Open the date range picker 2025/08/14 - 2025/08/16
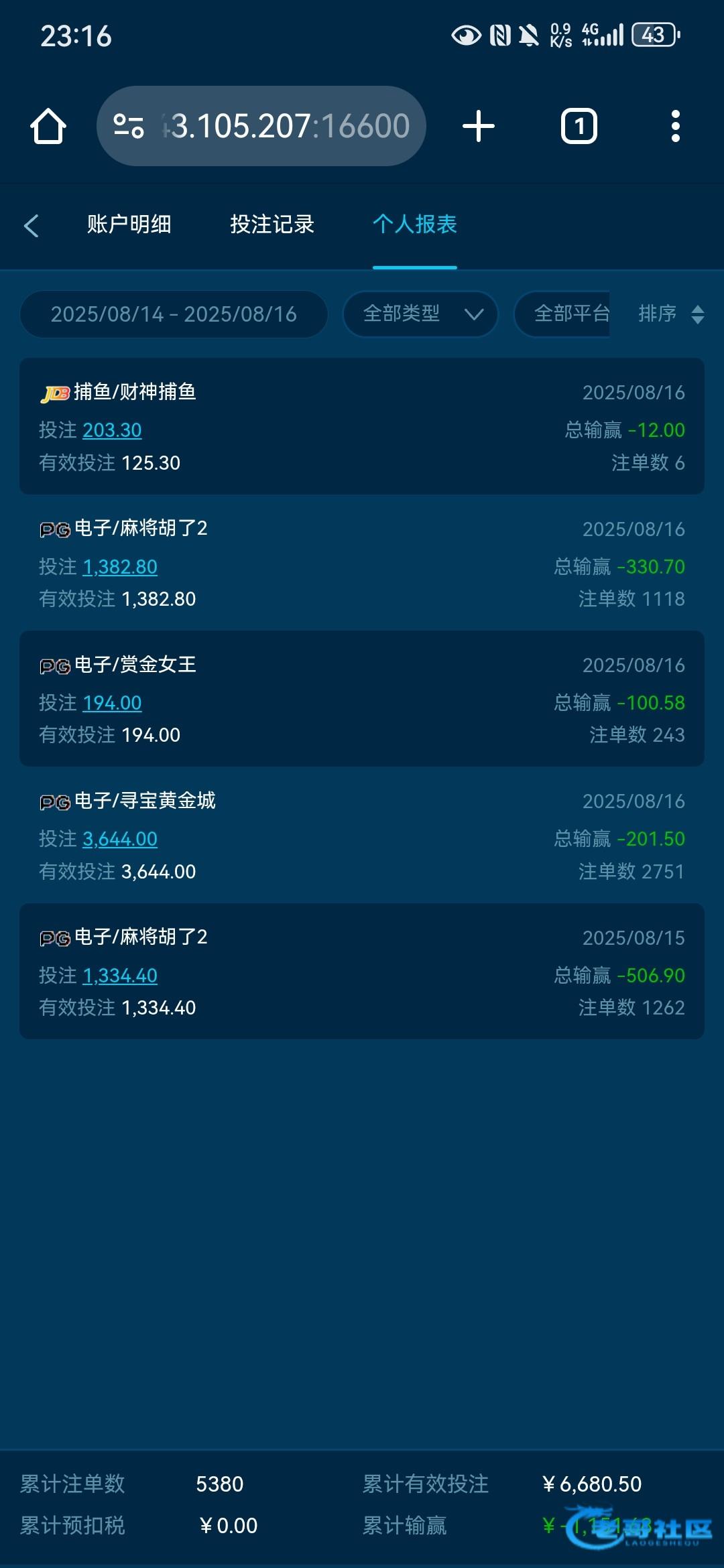Viewport: 724px width, 1568px height. coord(174,314)
